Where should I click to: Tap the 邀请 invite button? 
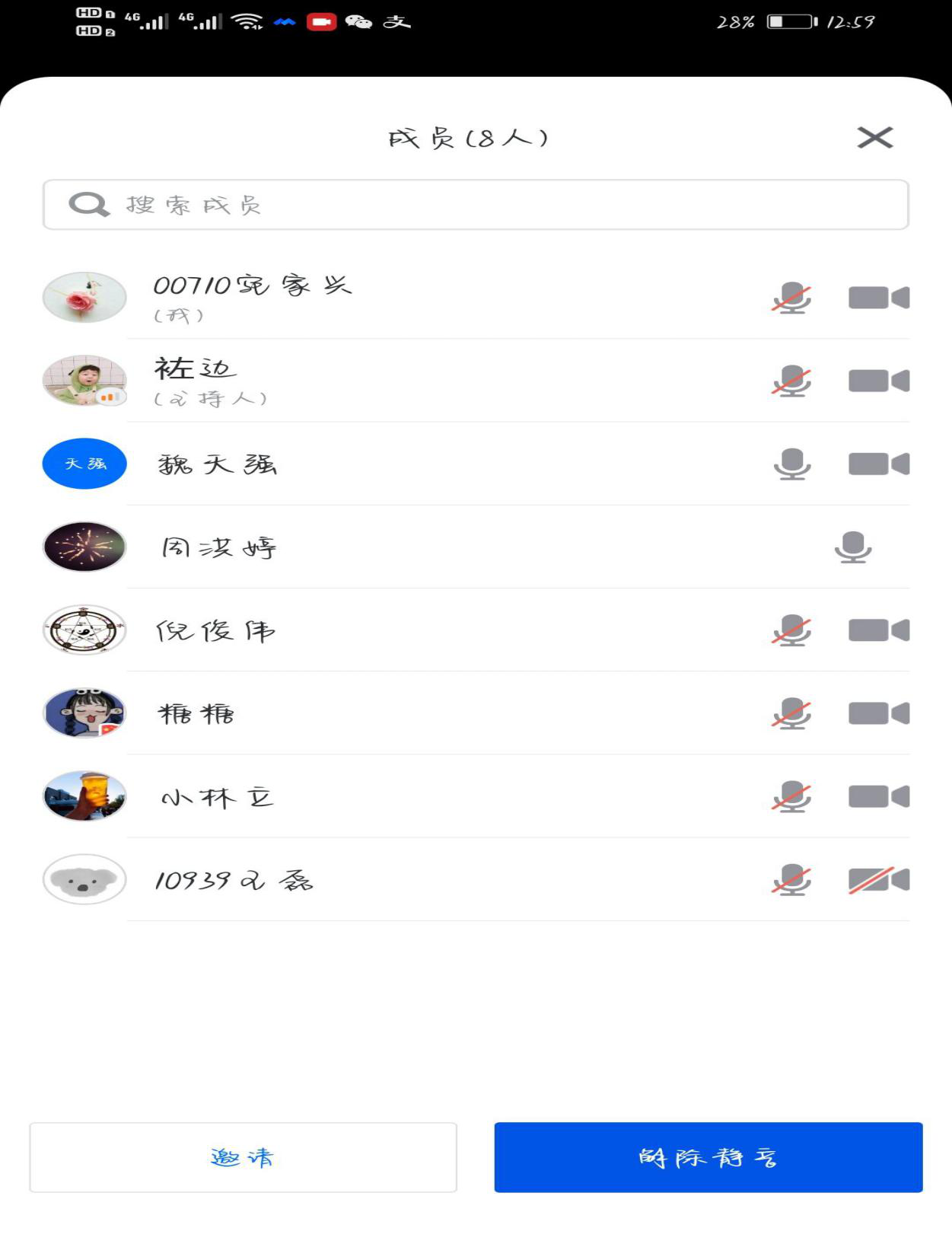coord(243,1157)
